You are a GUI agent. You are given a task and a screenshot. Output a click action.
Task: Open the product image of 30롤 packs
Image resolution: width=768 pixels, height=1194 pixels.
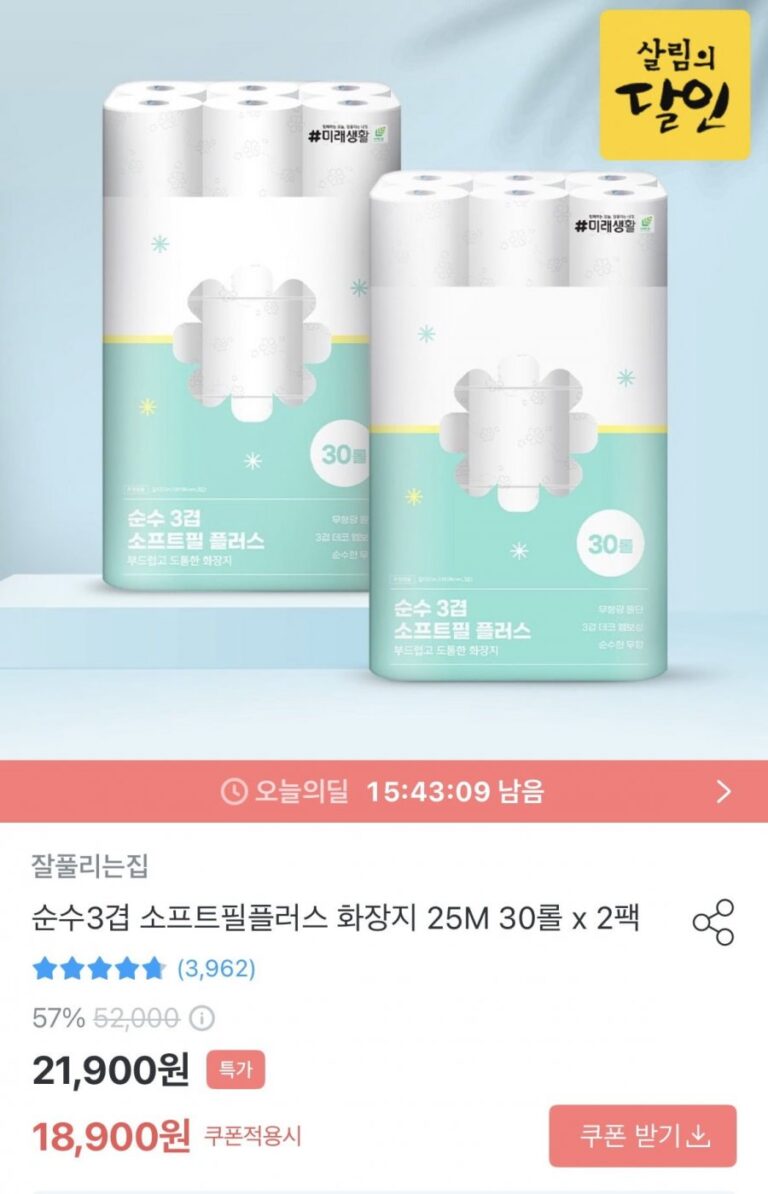click(x=384, y=380)
